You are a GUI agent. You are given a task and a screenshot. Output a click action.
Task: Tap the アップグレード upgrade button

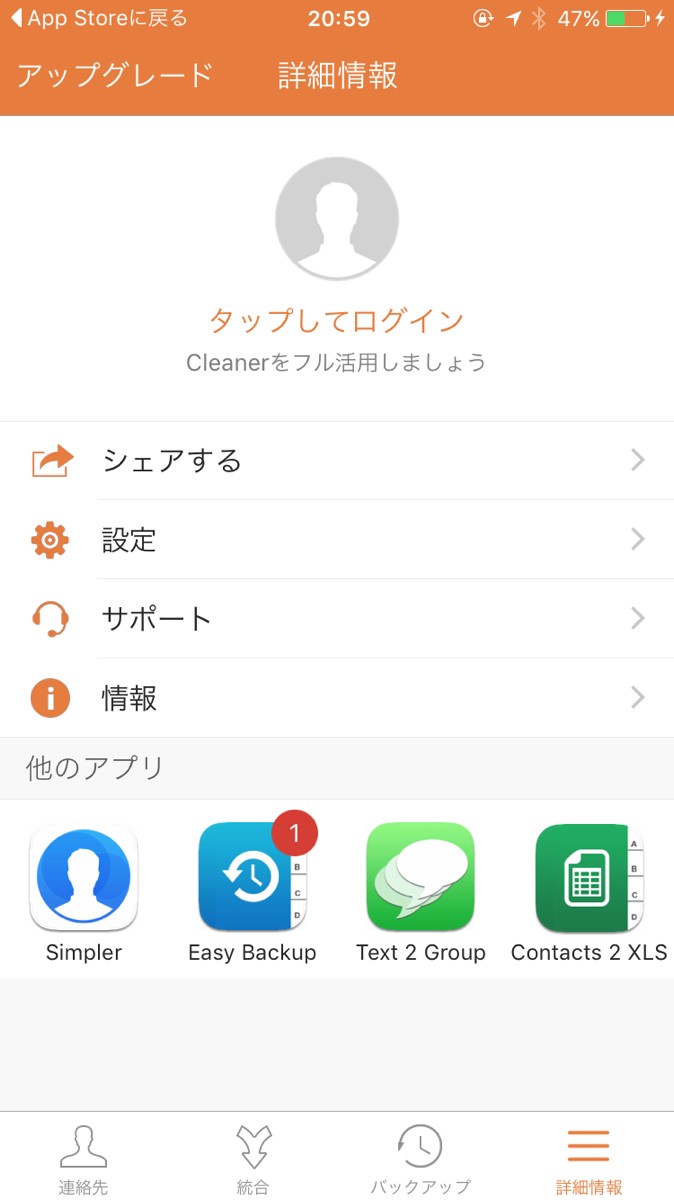pyautogui.click(x=115, y=76)
